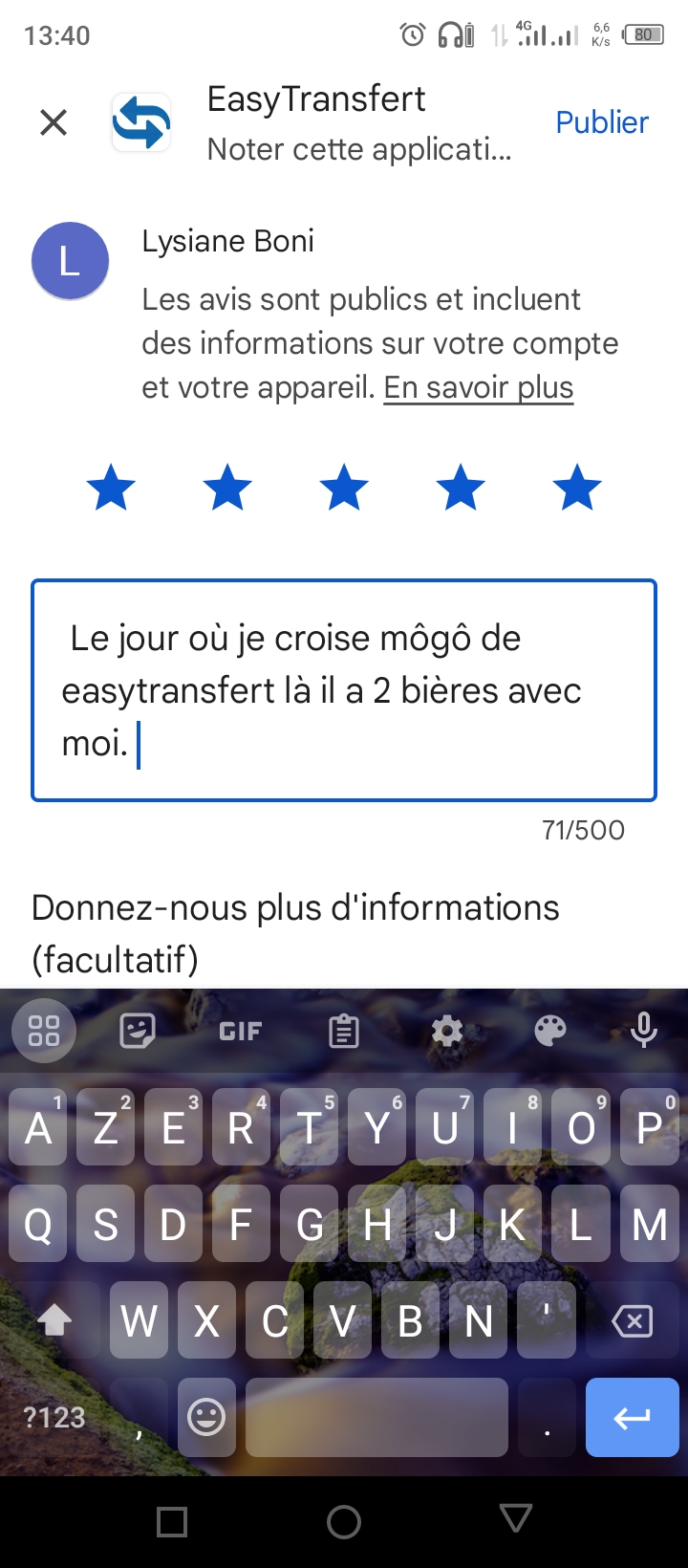
Task: Switch to the ?123 symbols keyboard
Action: (x=54, y=1417)
